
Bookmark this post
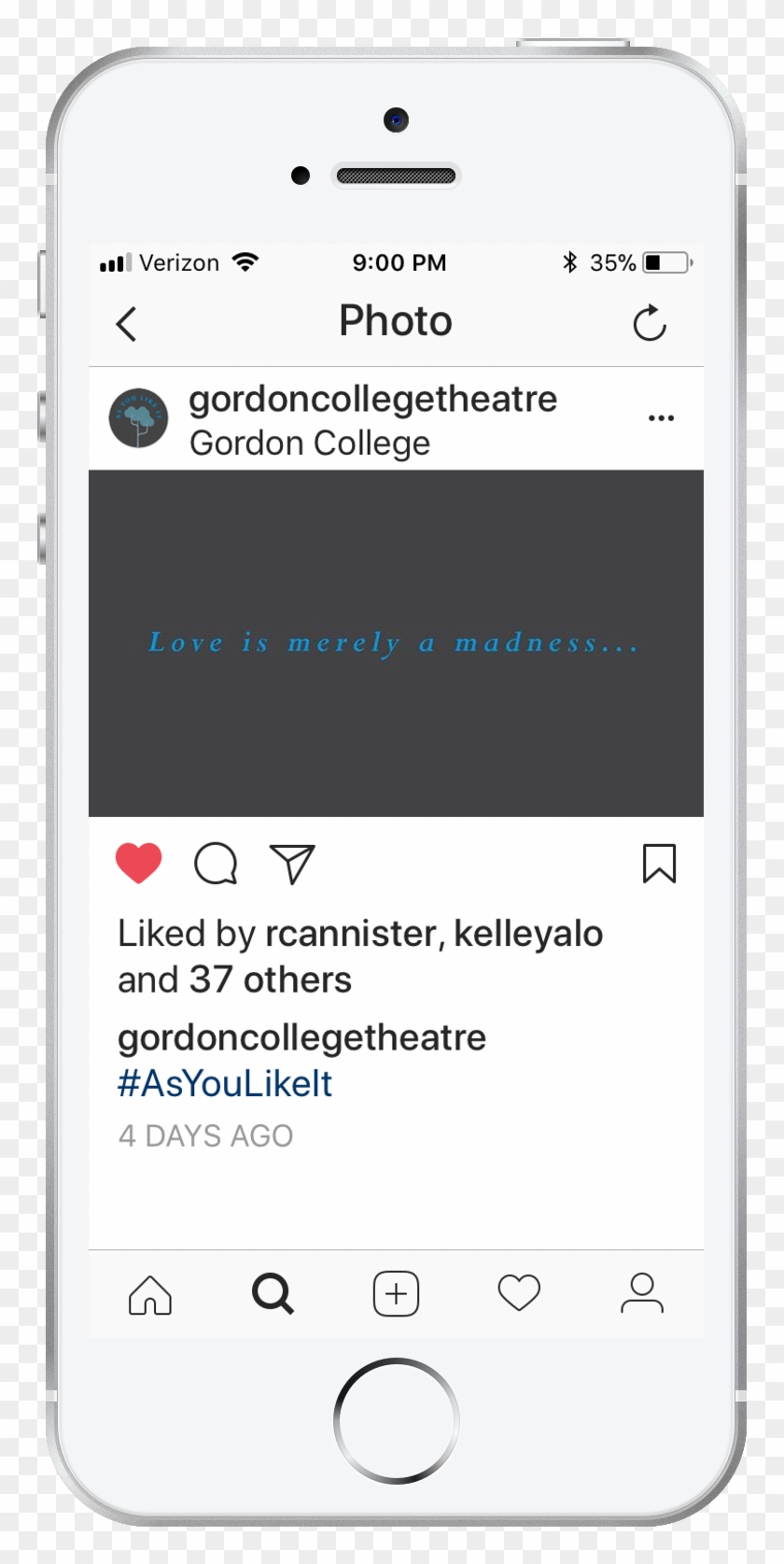click(659, 864)
